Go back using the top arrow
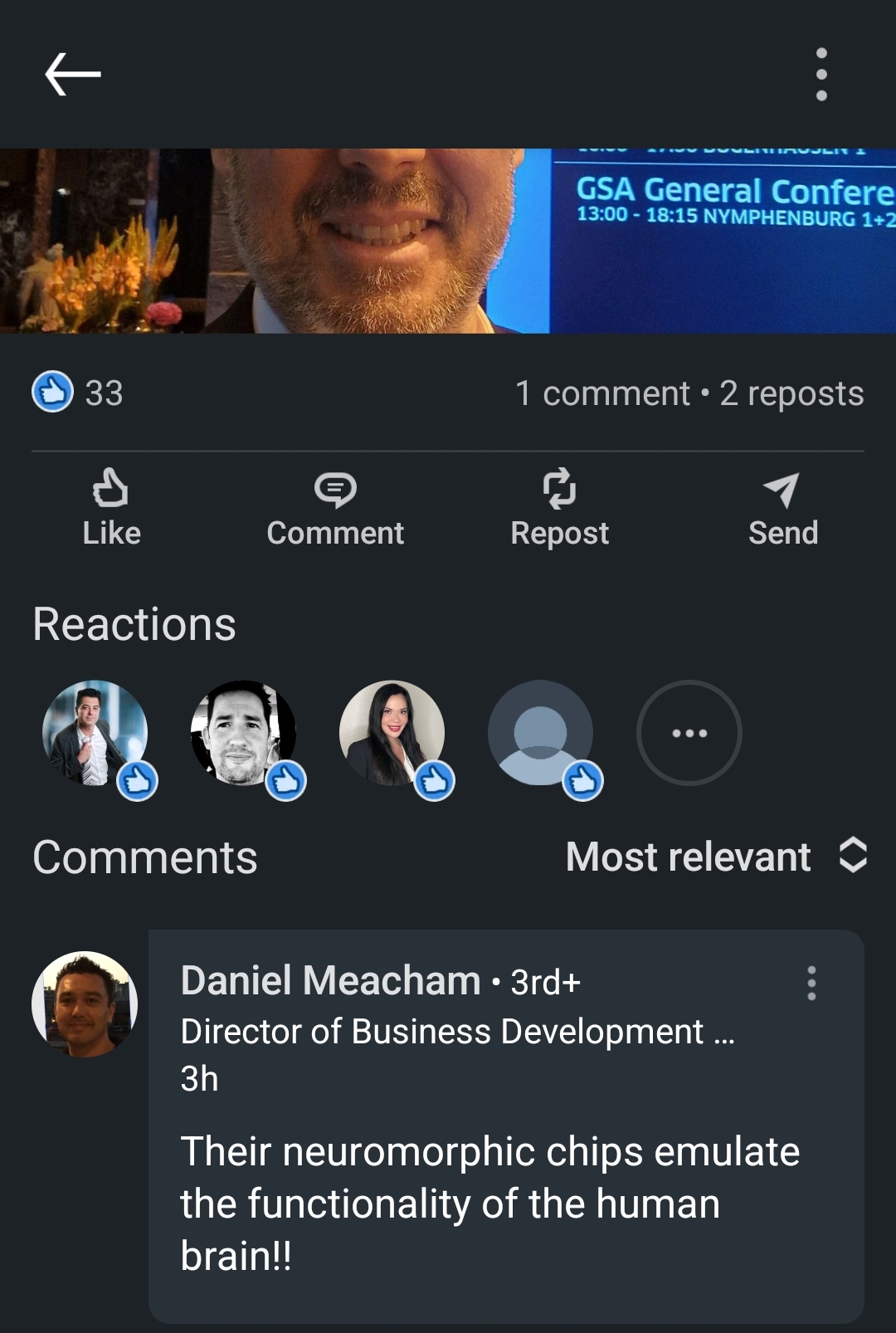Screen dimensions: 896x1333 [x=73, y=75]
